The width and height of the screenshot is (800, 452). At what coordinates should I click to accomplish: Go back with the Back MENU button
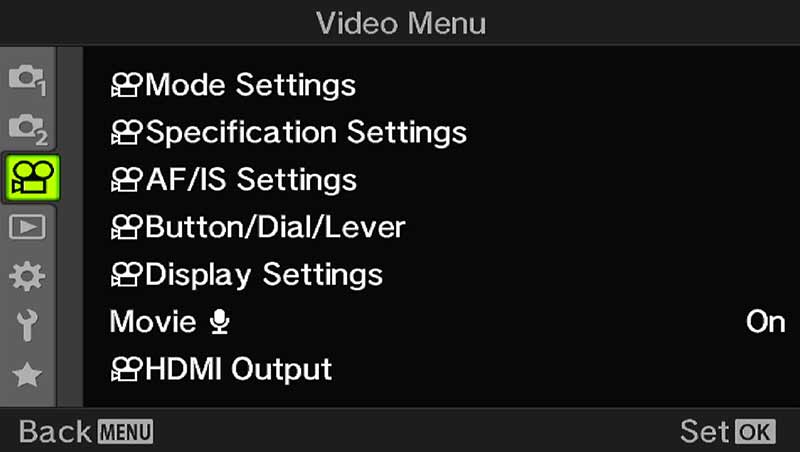(86, 432)
